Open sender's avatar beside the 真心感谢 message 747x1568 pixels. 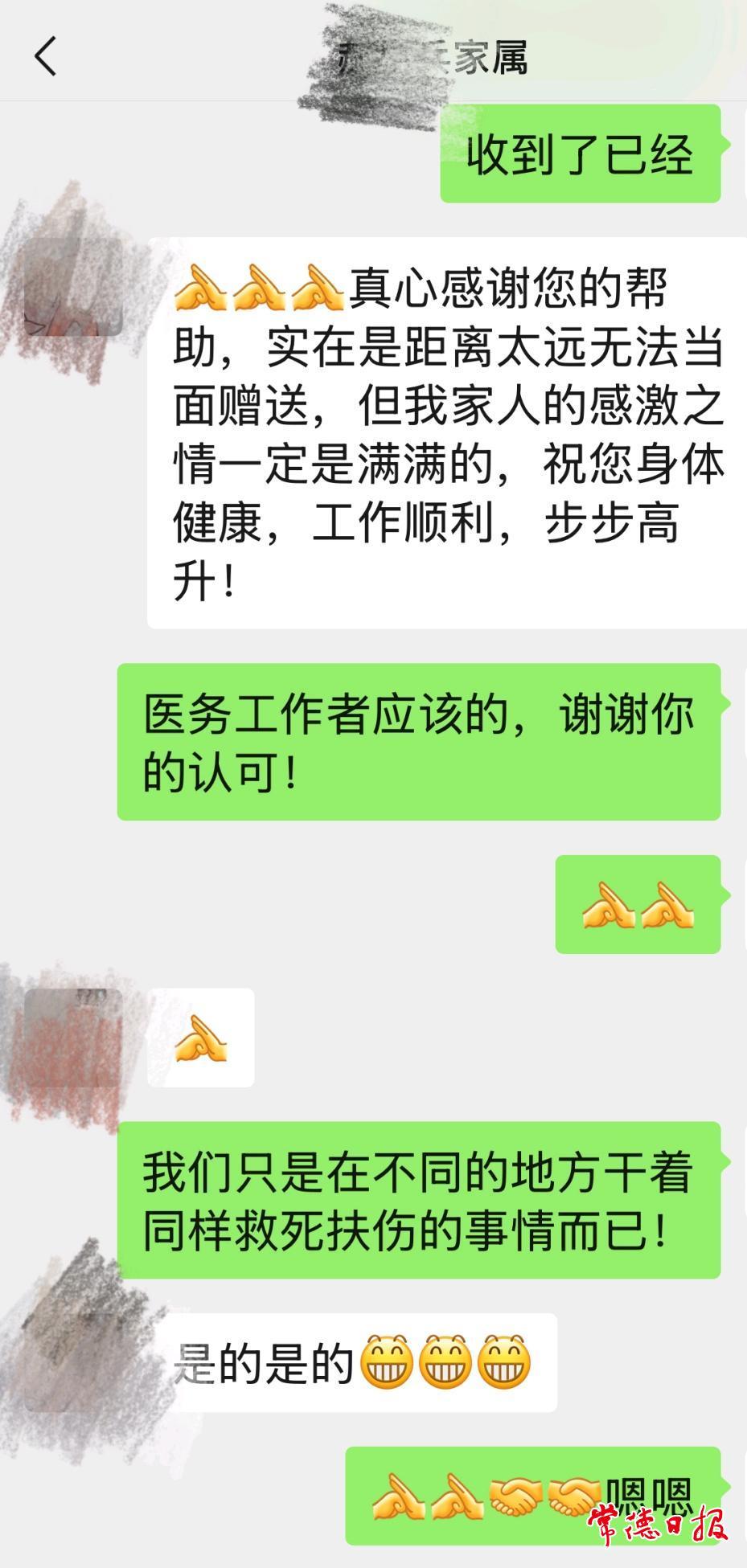pyautogui.click(x=73, y=287)
